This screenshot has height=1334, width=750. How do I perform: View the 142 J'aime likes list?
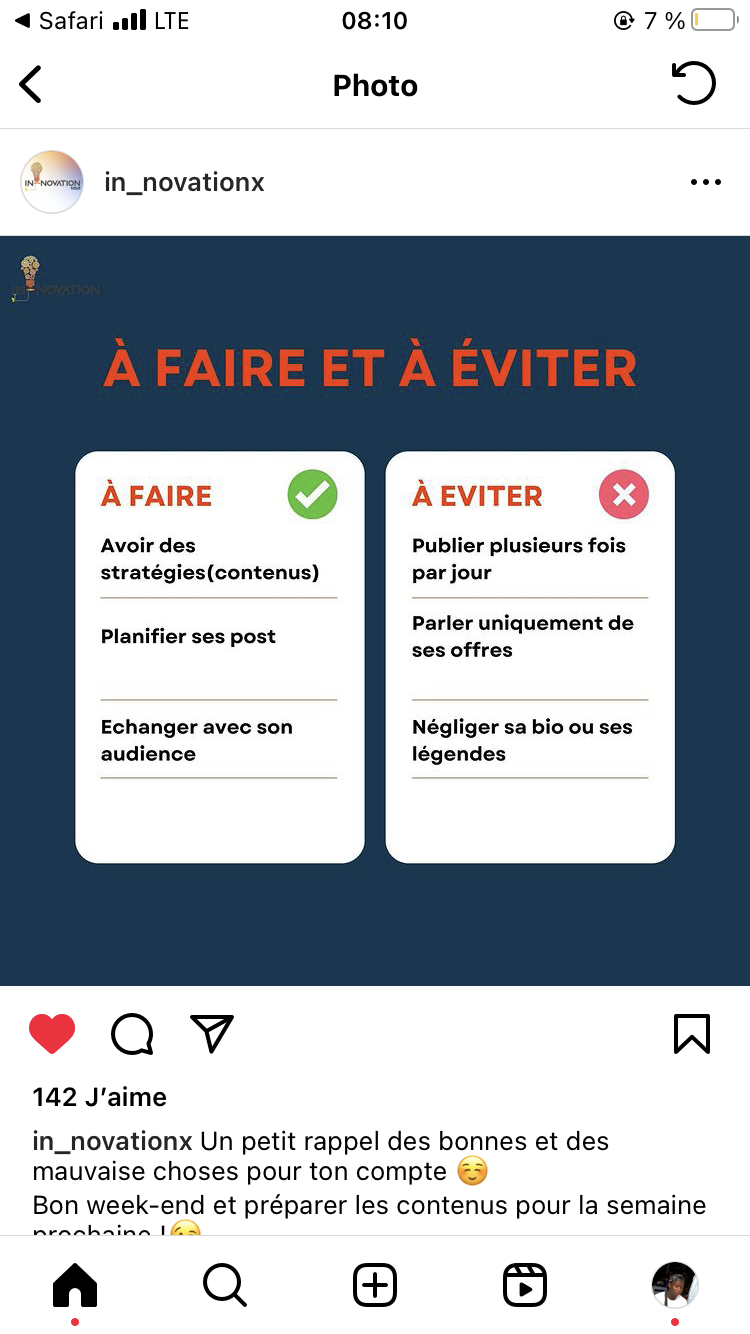coord(99,1097)
